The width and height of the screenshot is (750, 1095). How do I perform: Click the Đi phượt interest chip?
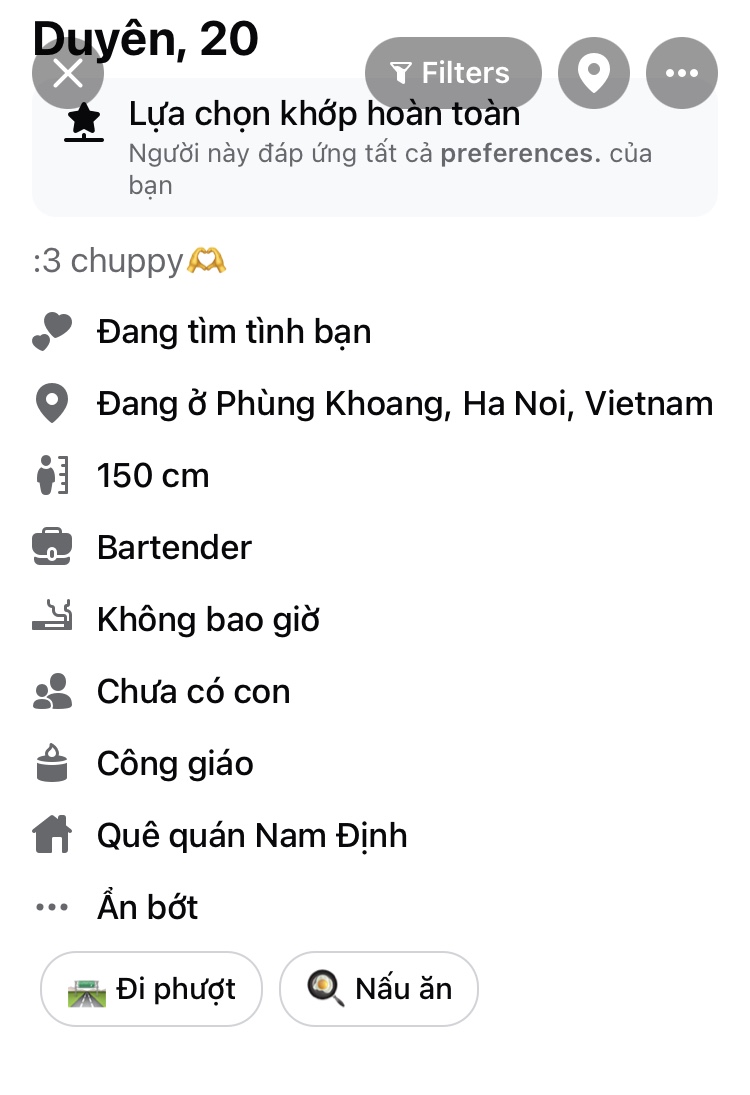[x=150, y=988]
